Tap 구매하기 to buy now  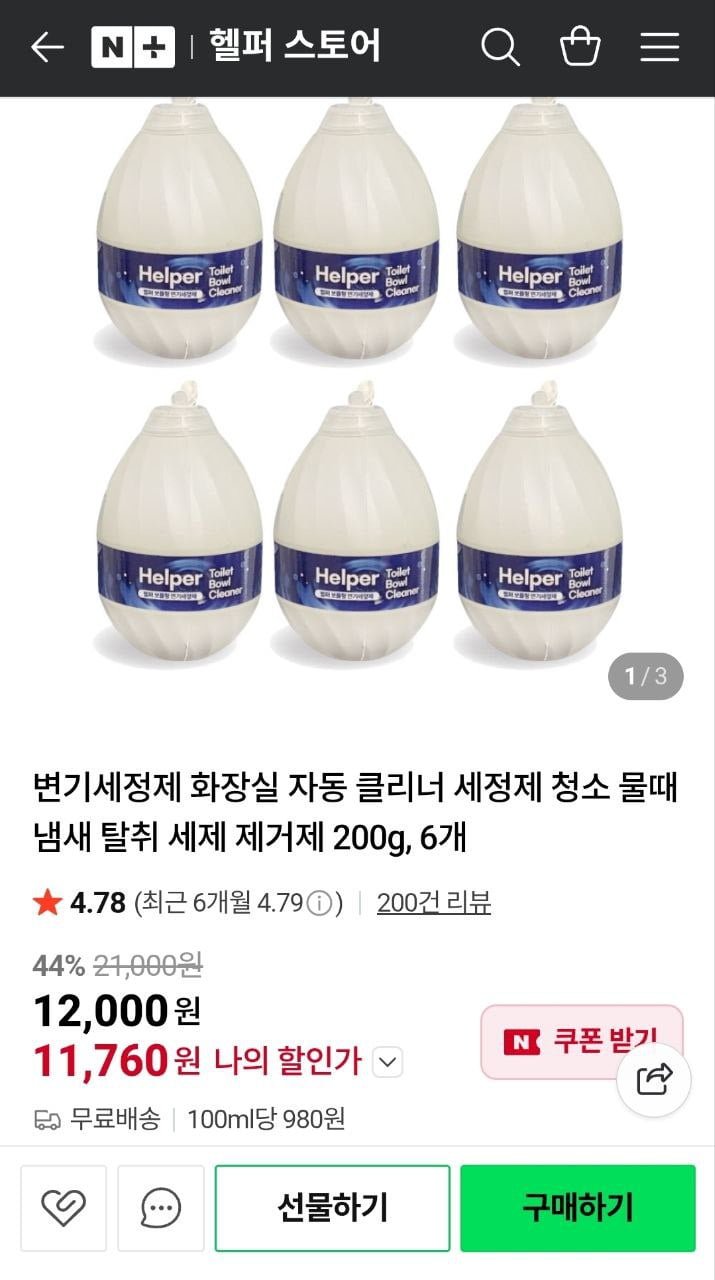577,1208
